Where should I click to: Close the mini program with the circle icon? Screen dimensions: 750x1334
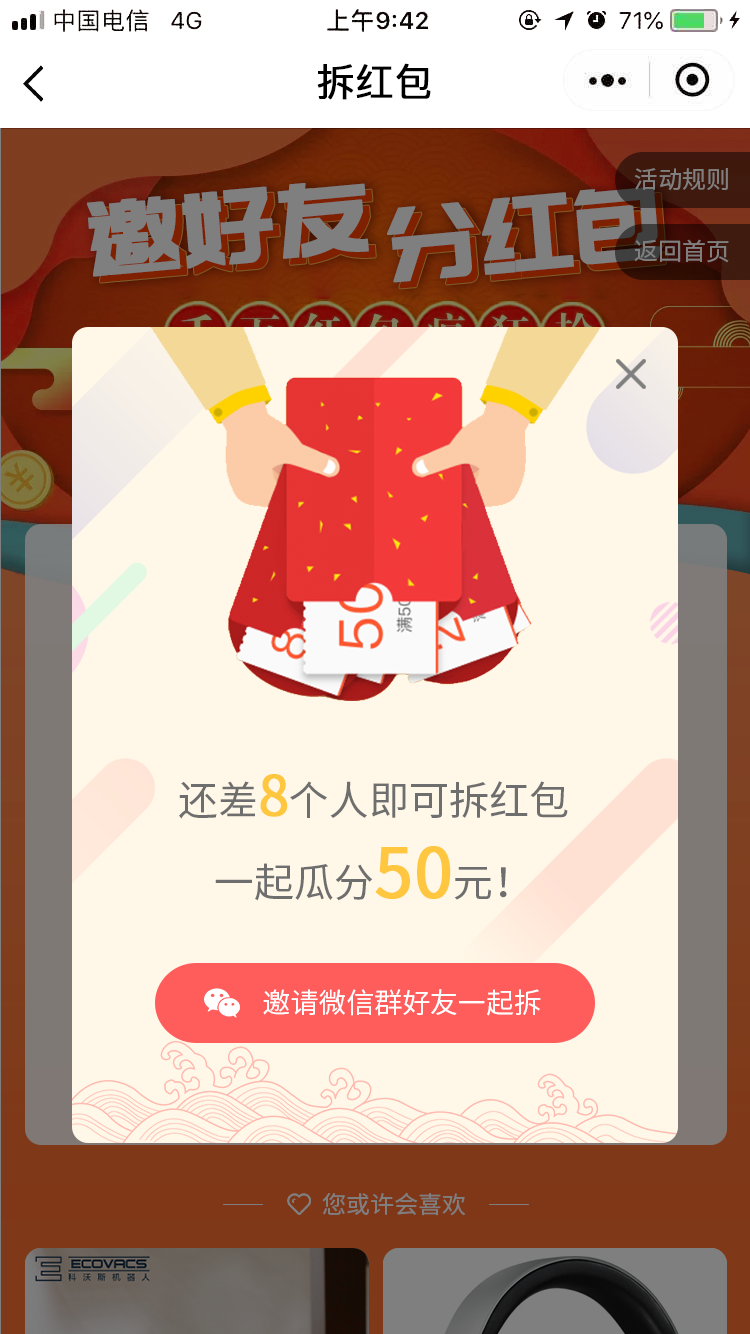pos(692,80)
